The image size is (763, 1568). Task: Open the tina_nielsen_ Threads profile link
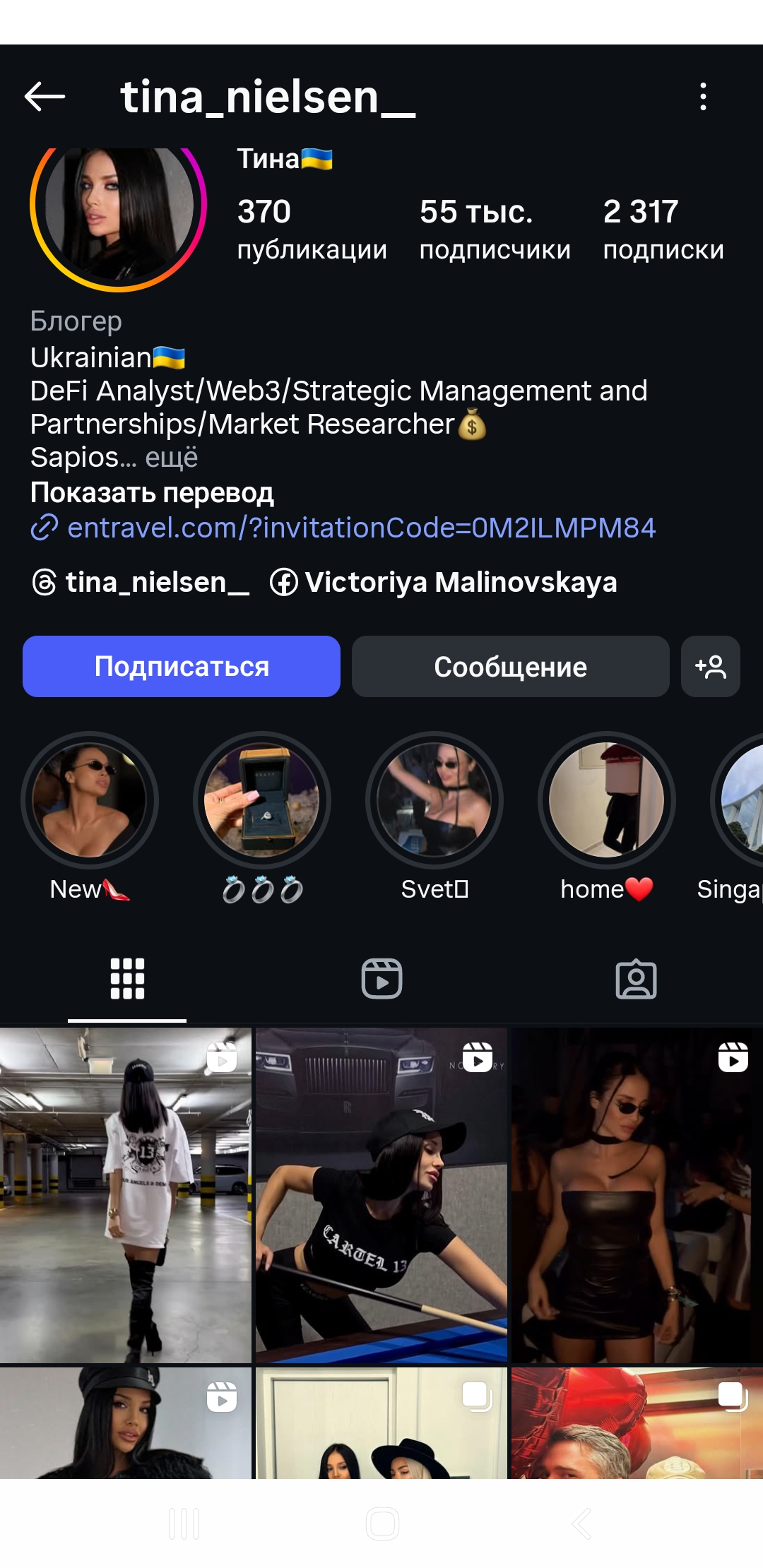coord(141,583)
